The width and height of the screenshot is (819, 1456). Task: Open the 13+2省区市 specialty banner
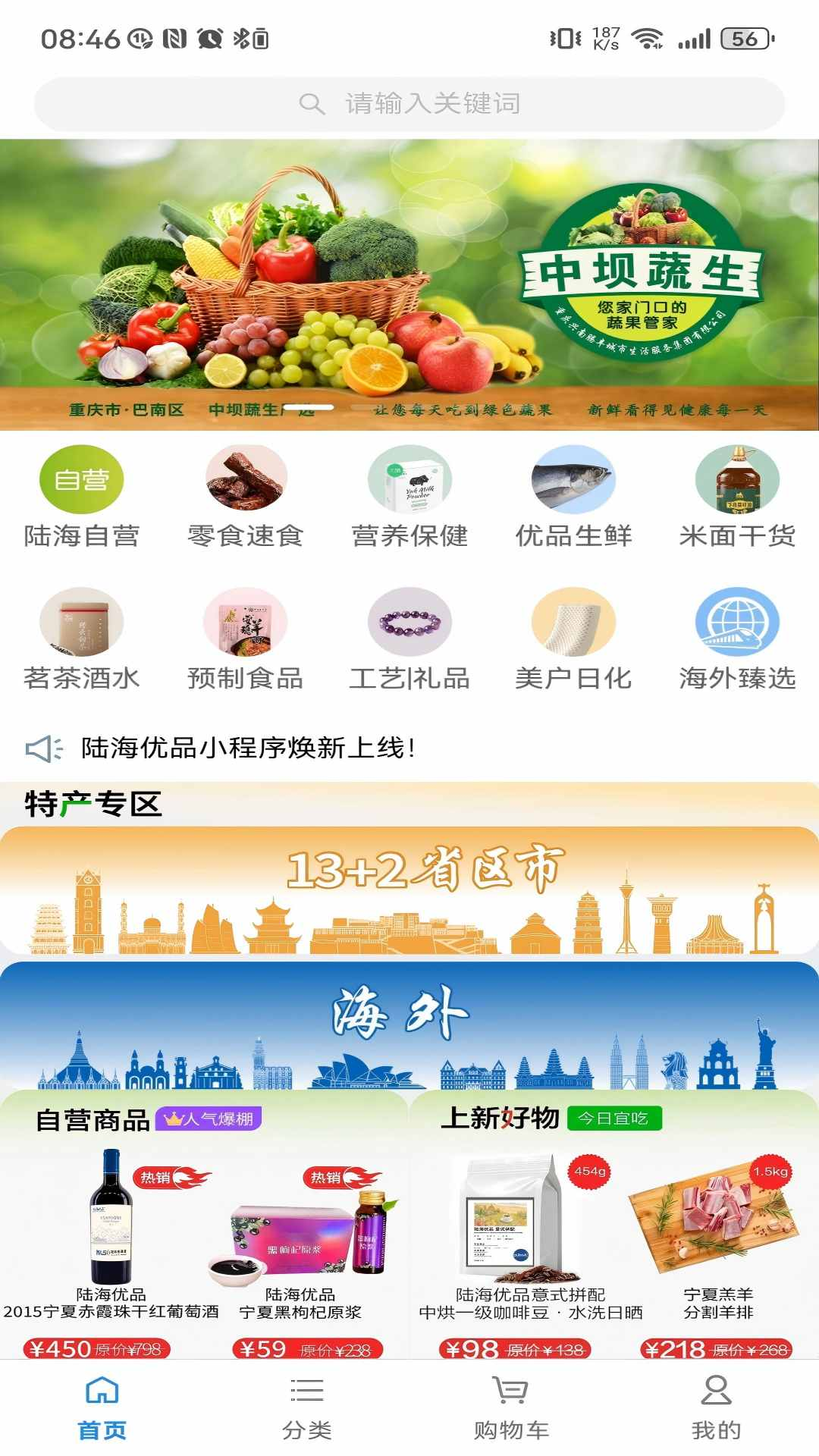click(x=409, y=891)
